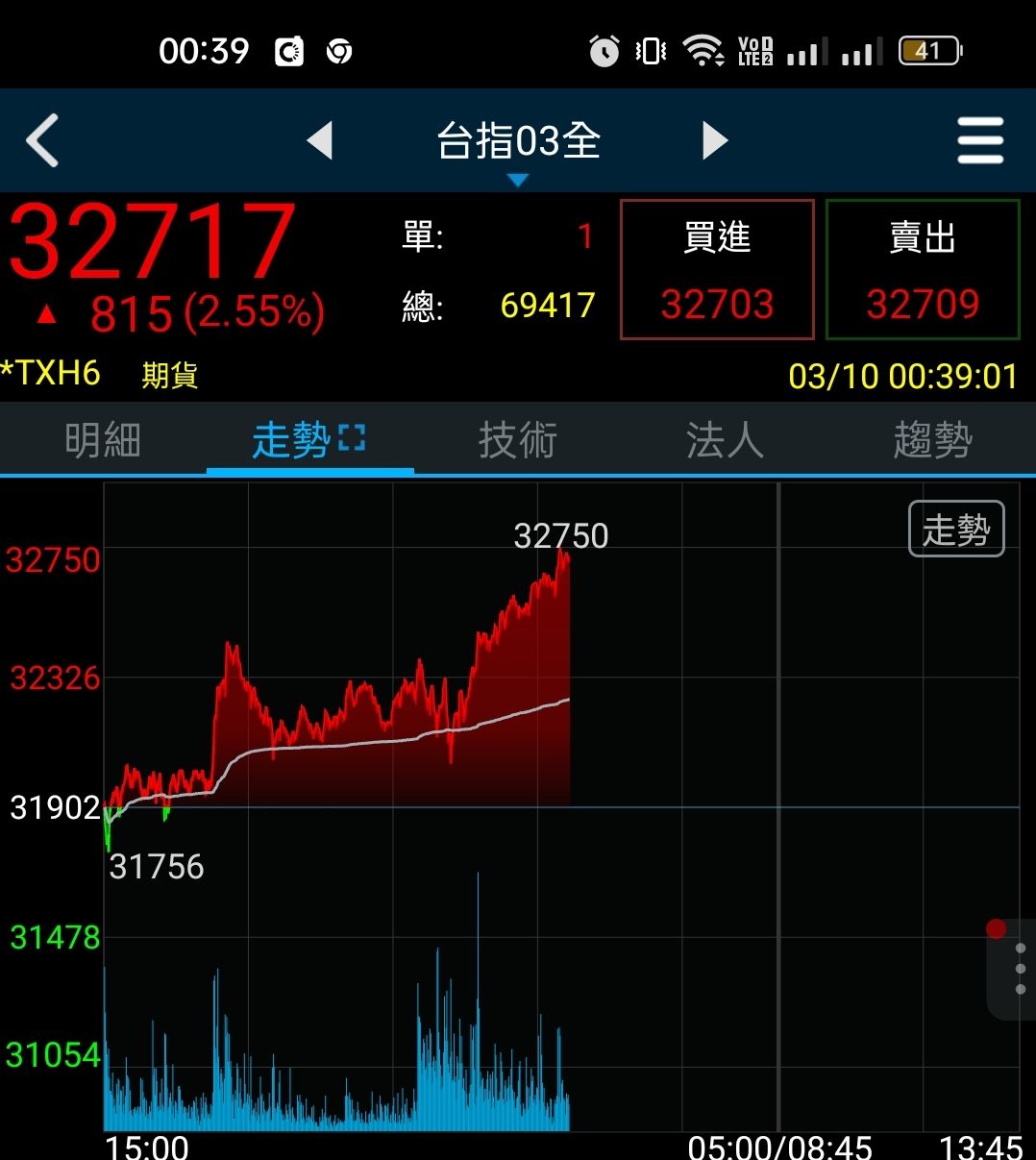Tap the 買進 button at 32703
This screenshot has width=1036, height=1160.
click(717, 270)
